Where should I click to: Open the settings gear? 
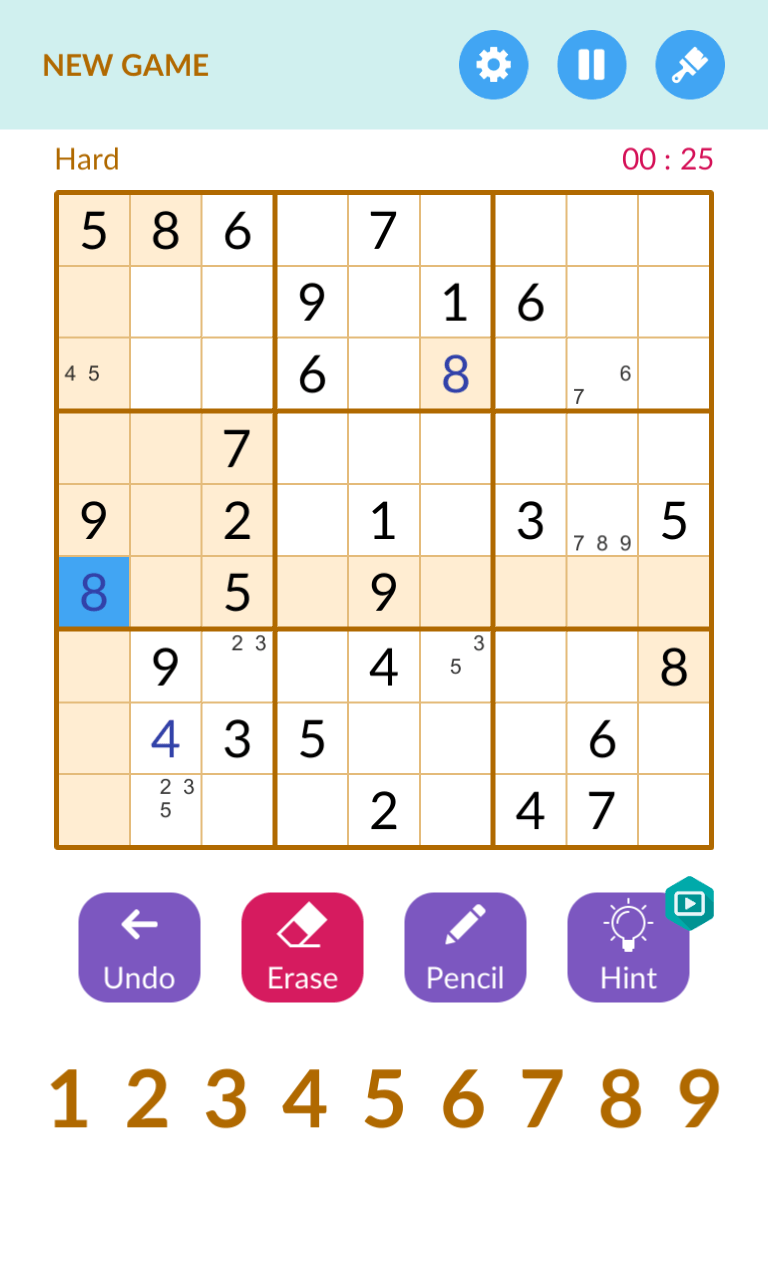[493, 65]
